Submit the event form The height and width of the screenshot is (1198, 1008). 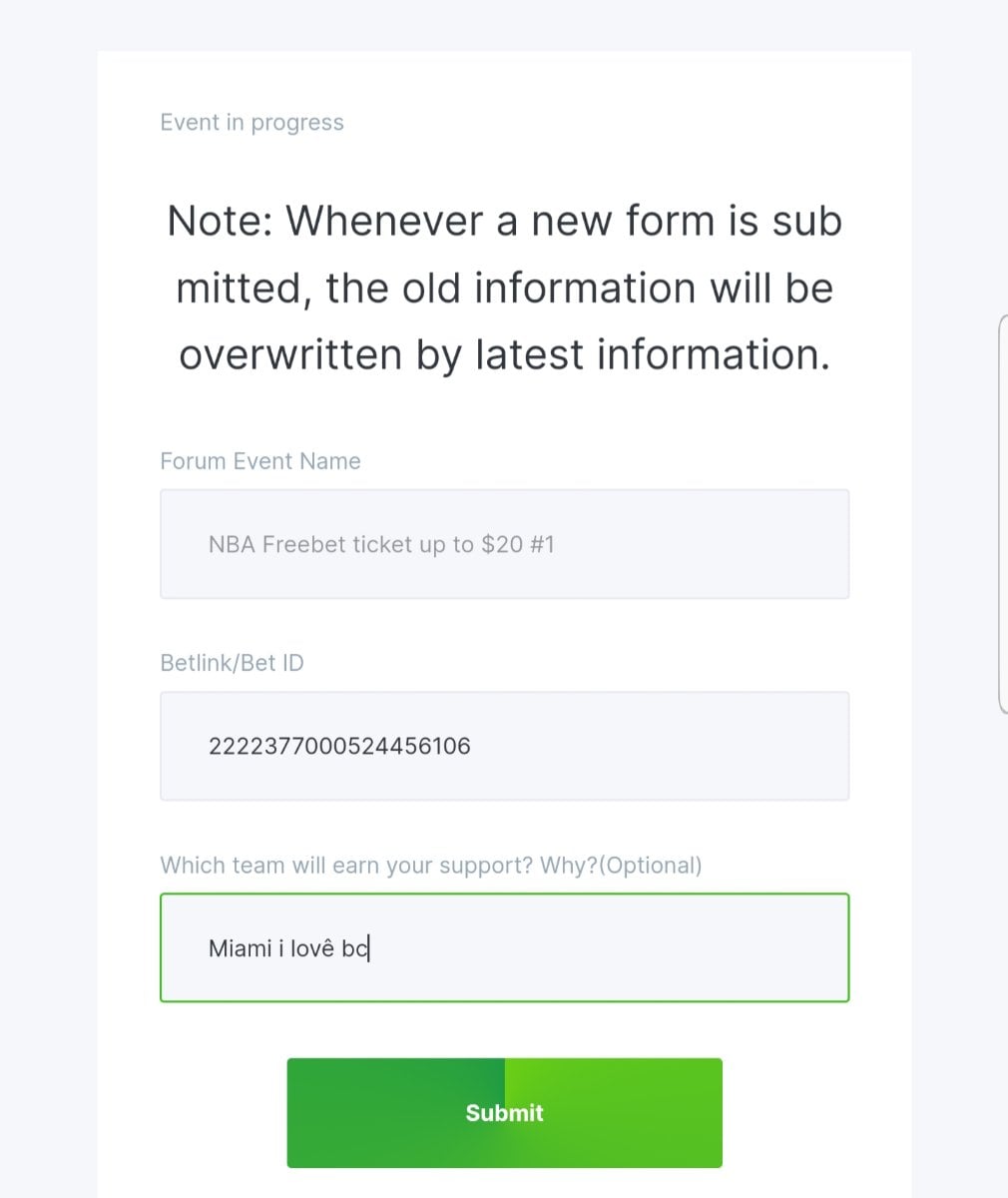[x=504, y=1112]
